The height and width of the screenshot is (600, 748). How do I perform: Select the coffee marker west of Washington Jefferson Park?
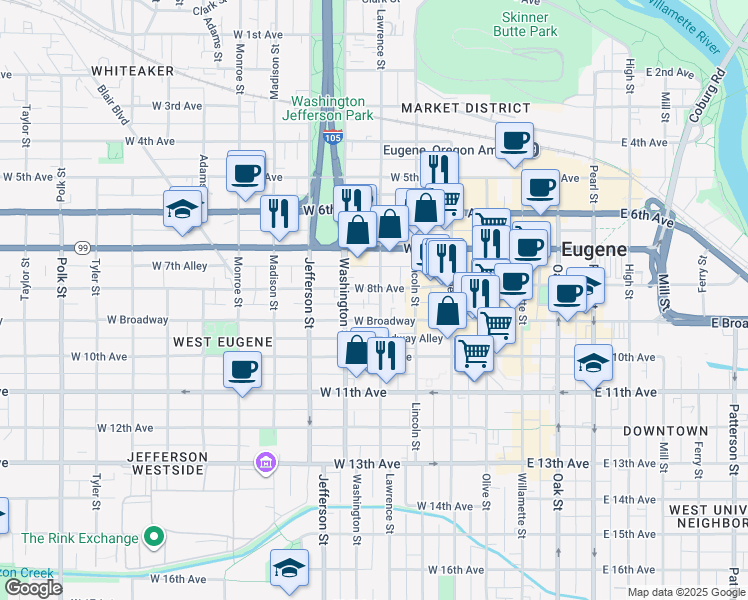coord(245,176)
